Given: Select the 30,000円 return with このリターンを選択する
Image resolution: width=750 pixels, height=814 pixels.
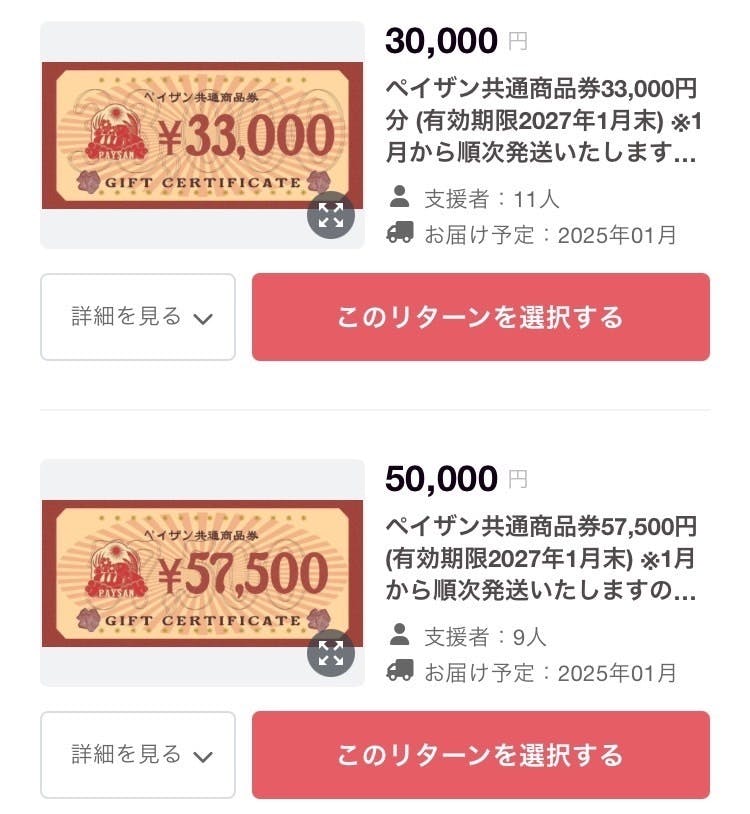Looking at the screenshot, I should pos(481,317).
